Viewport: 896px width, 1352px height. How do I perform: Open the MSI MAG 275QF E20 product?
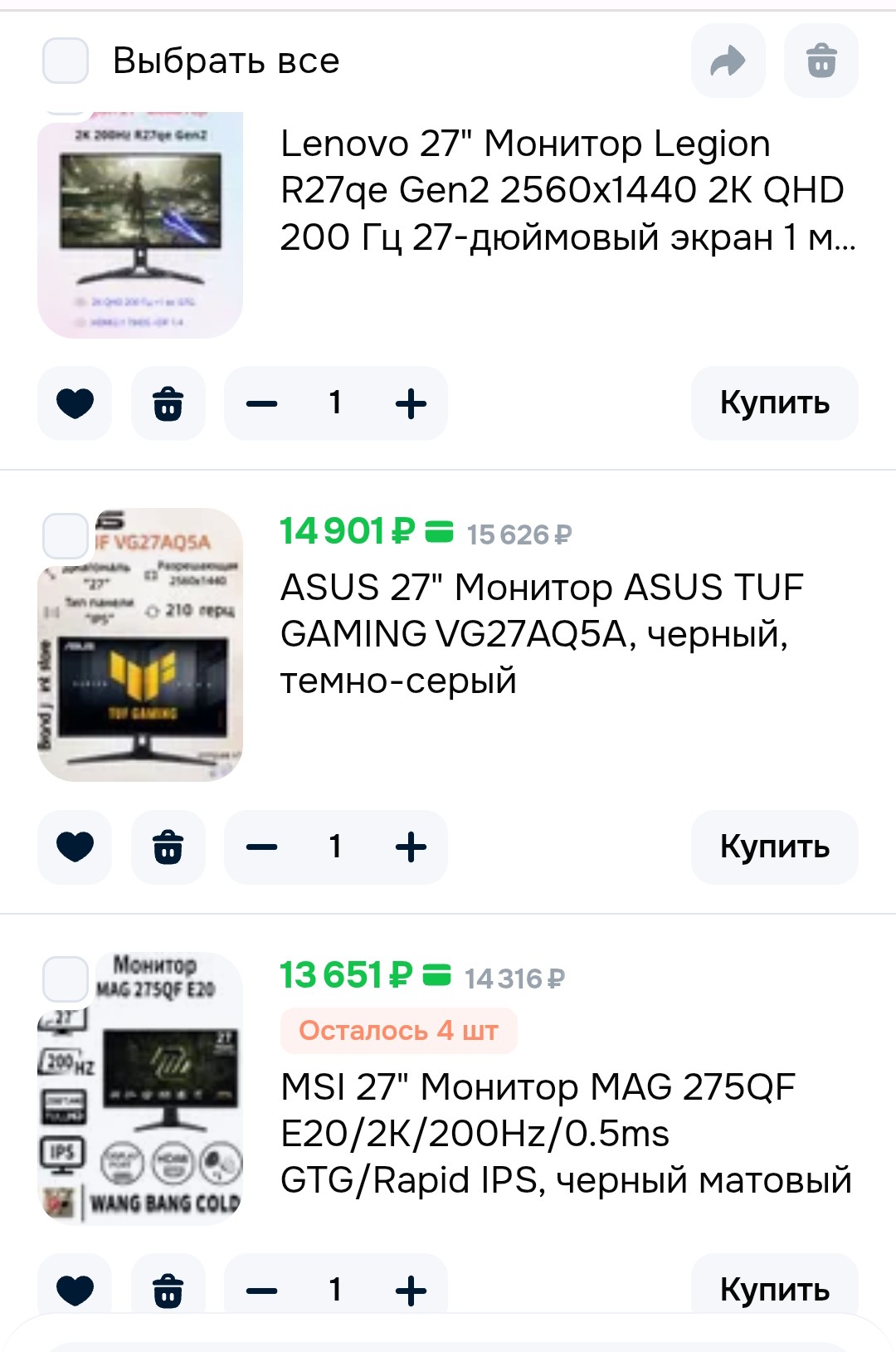[566, 1133]
